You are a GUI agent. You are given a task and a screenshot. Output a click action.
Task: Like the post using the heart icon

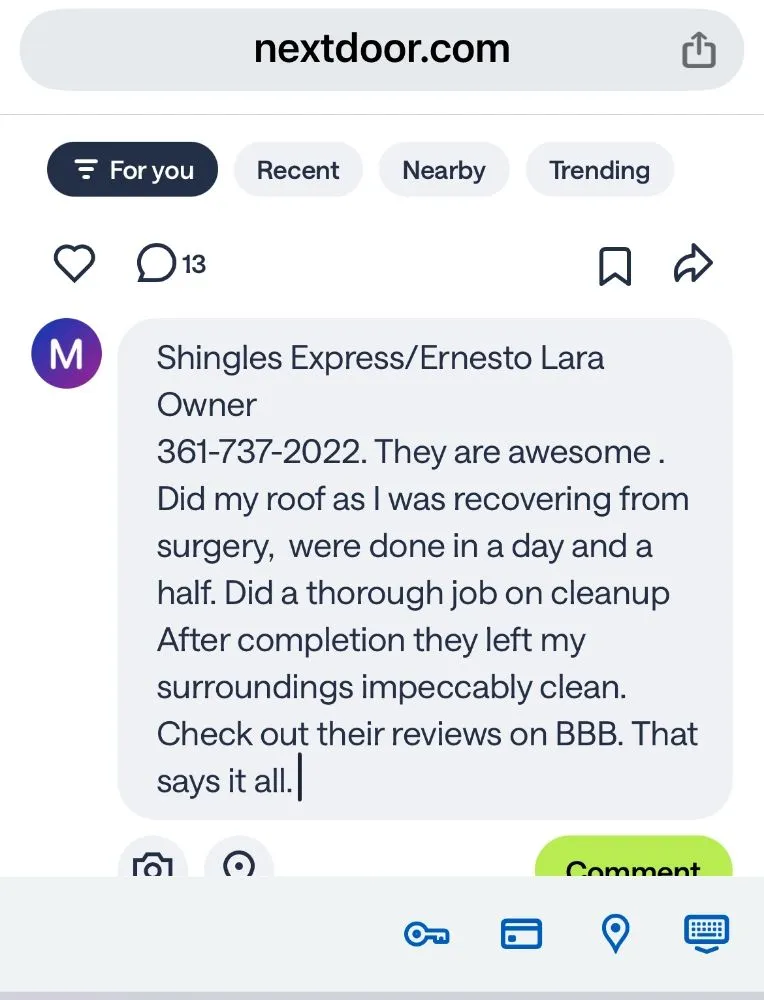coord(72,263)
